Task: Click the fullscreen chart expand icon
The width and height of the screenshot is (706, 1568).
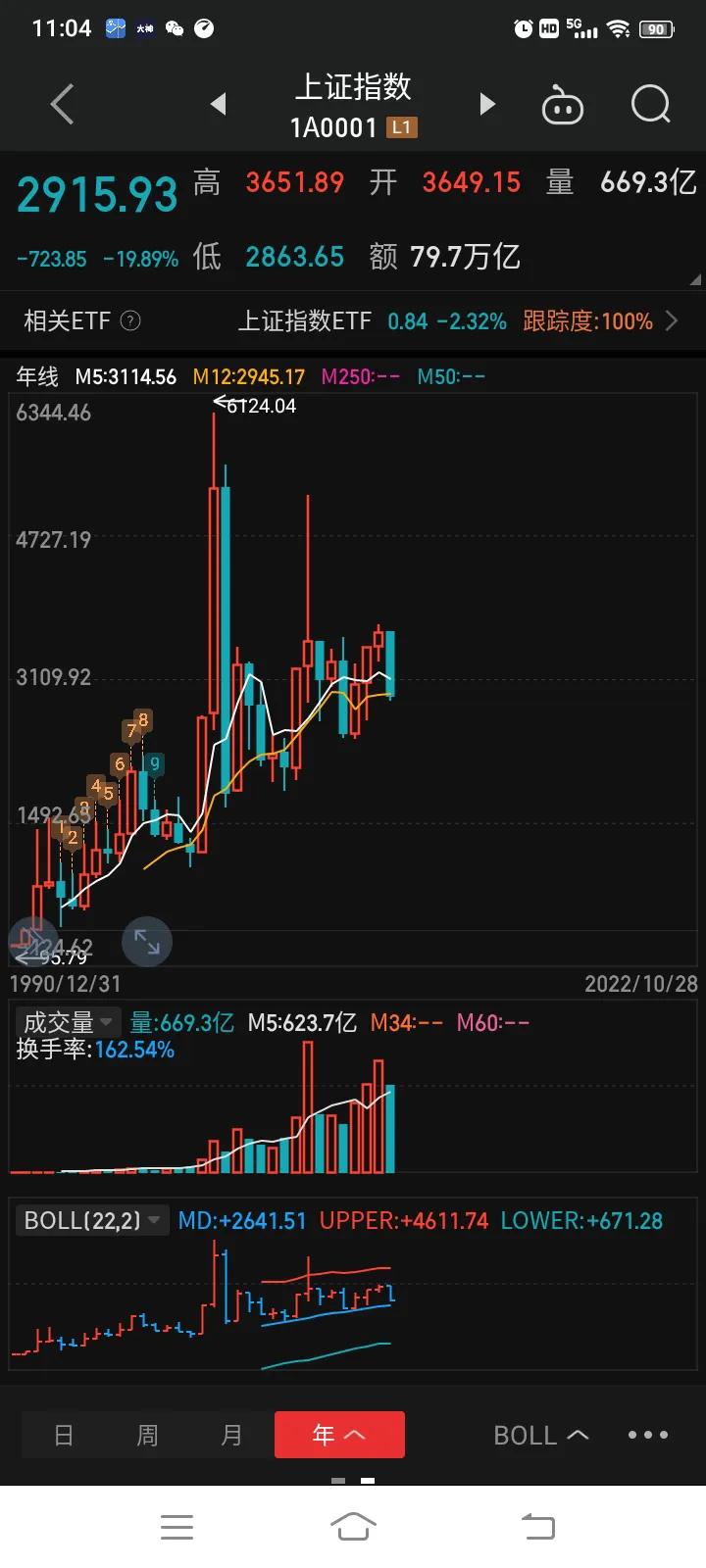Action: pyautogui.click(x=147, y=942)
